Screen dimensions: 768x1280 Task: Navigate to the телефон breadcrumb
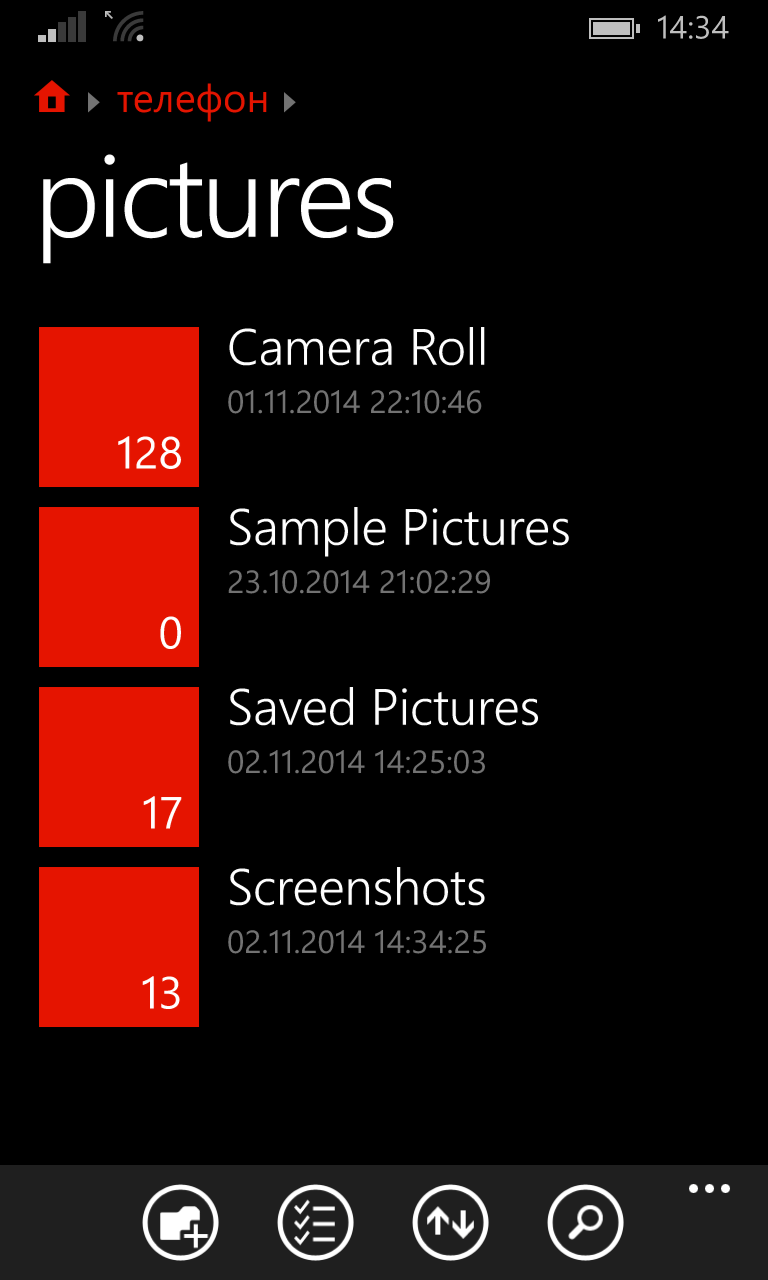[x=193, y=100]
